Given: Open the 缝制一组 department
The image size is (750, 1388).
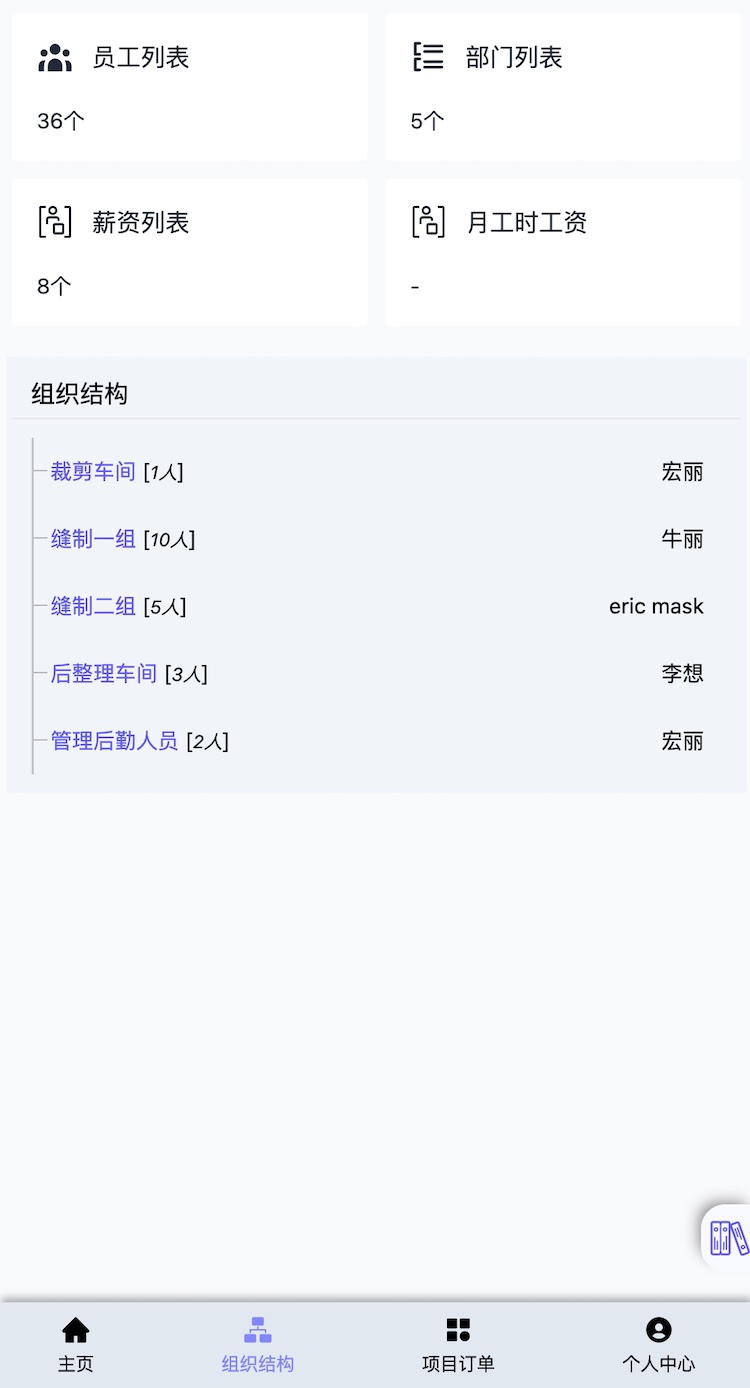Looking at the screenshot, I should (x=92, y=538).
